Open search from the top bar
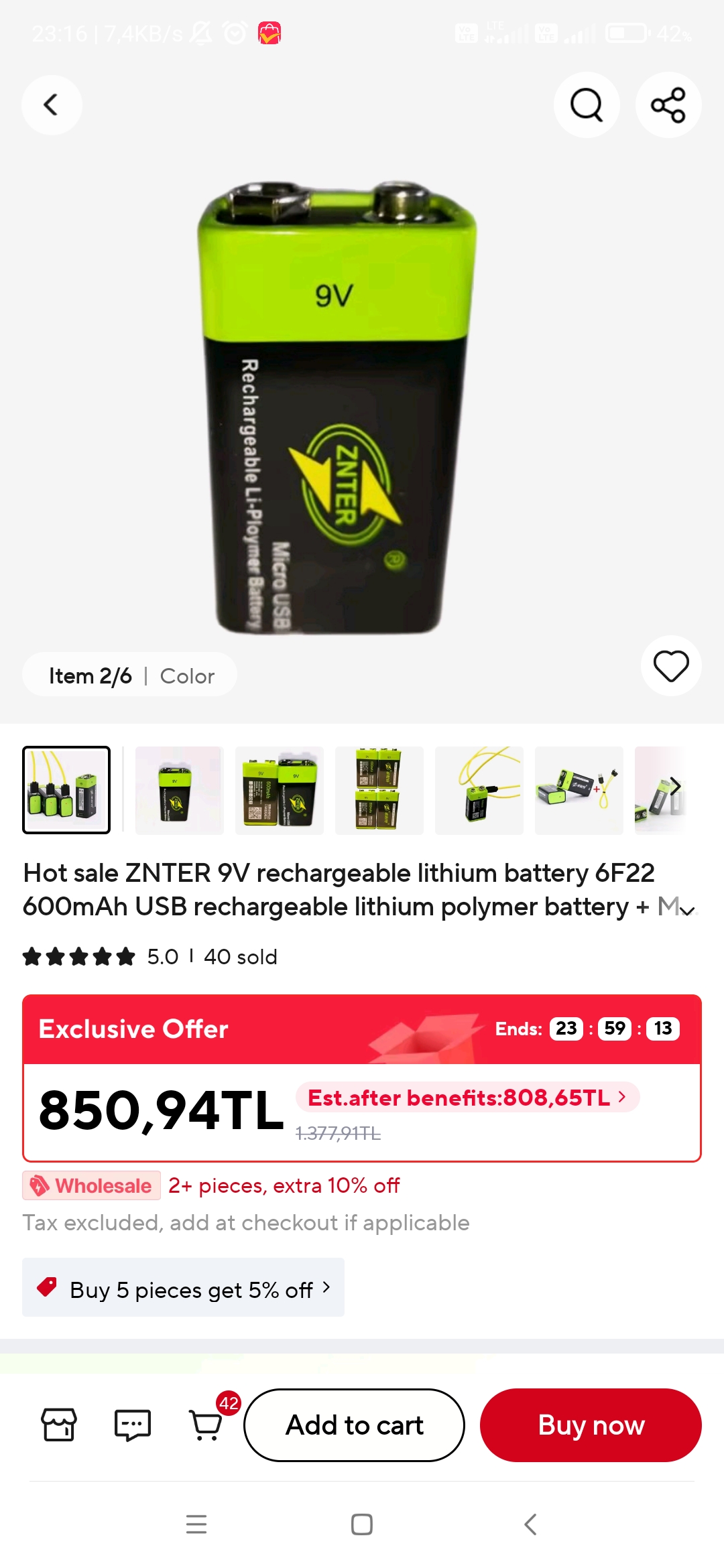This screenshot has width=724, height=1568. click(x=587, y=105)
